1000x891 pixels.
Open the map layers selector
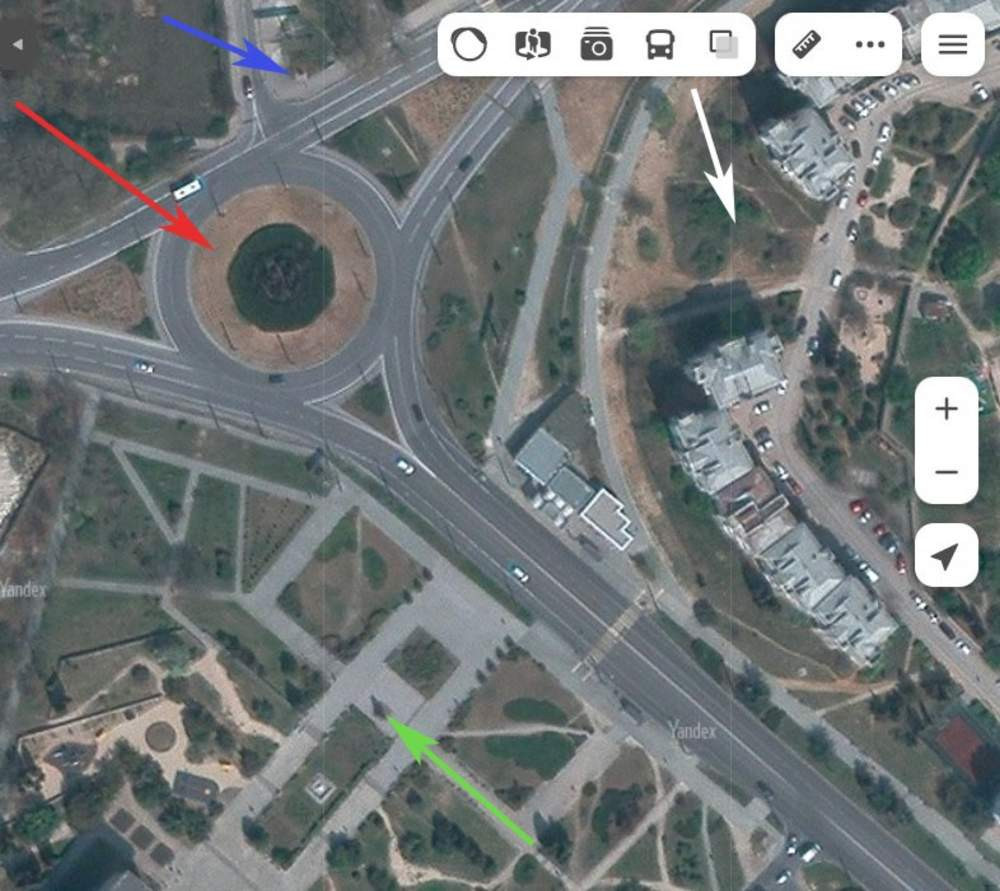coord(723,44)
